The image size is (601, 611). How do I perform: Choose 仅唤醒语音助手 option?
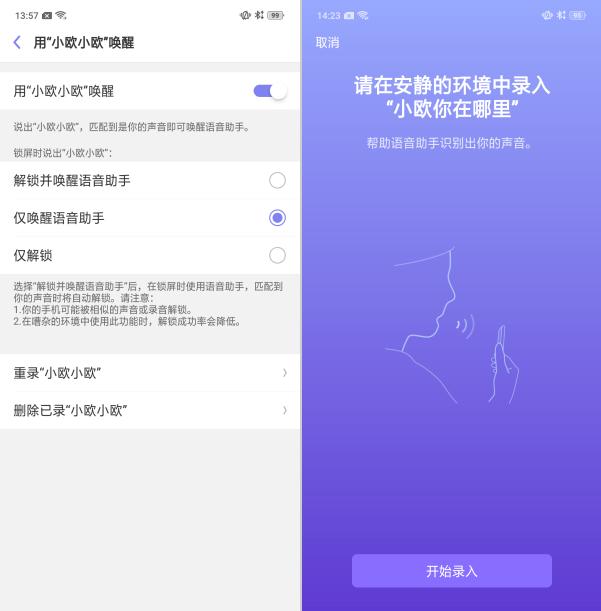coord(277,218)
